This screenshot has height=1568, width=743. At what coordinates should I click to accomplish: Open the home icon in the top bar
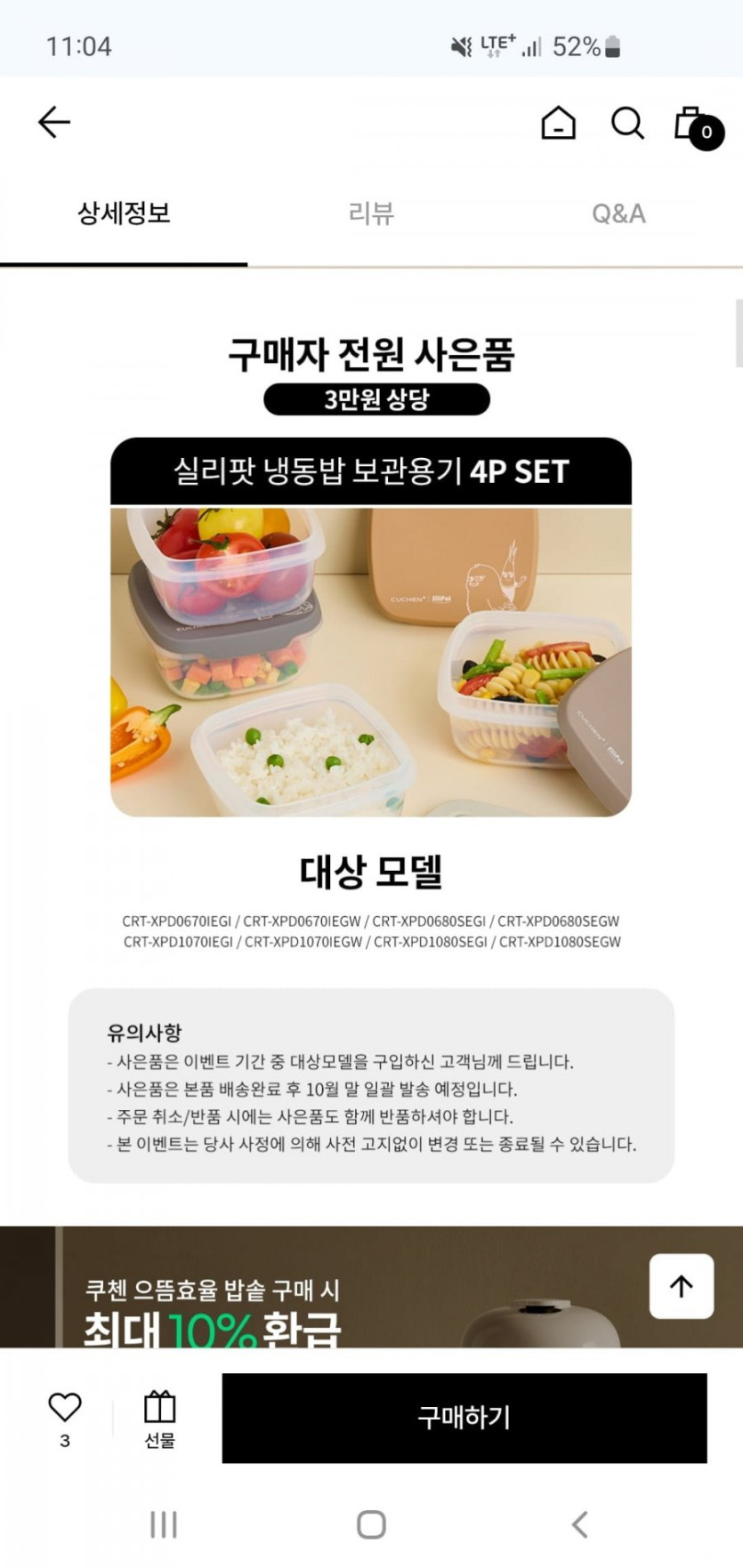(x=558, y=123)
